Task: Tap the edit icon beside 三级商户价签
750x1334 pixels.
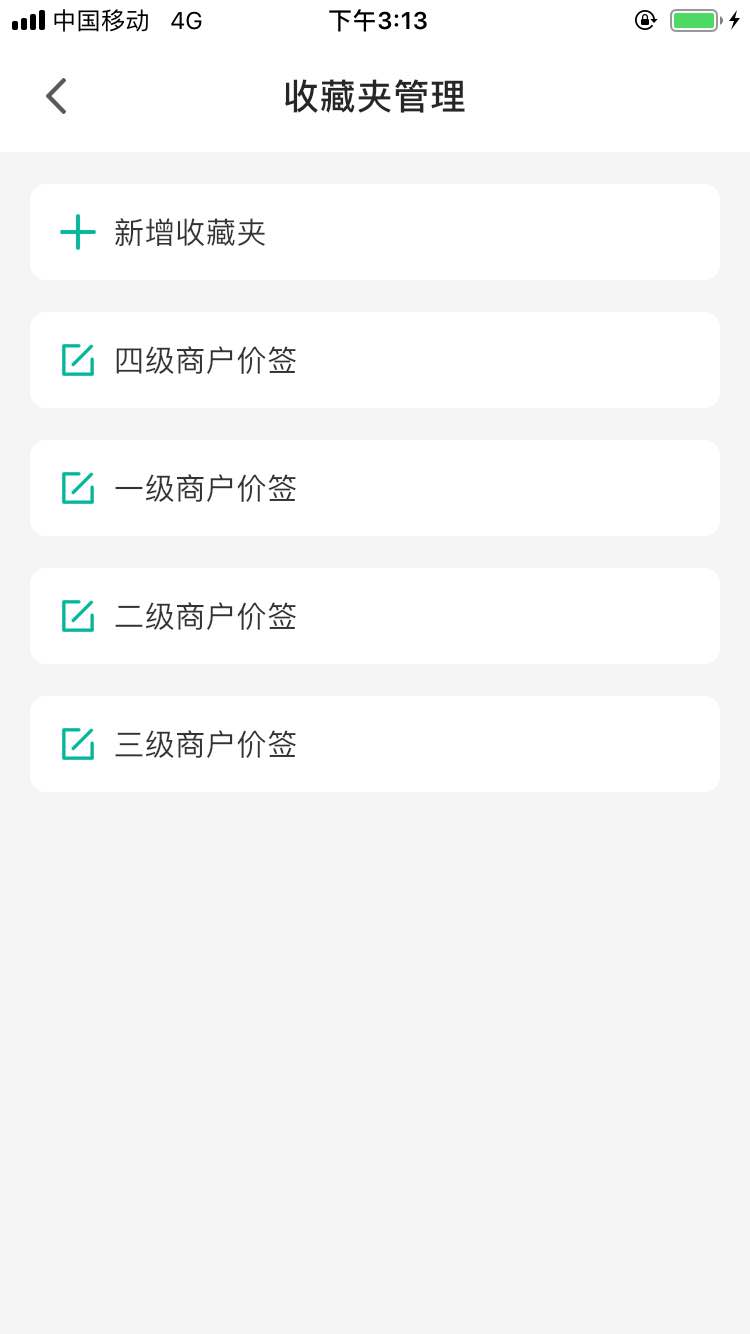Action: click(x=77, y=744)
